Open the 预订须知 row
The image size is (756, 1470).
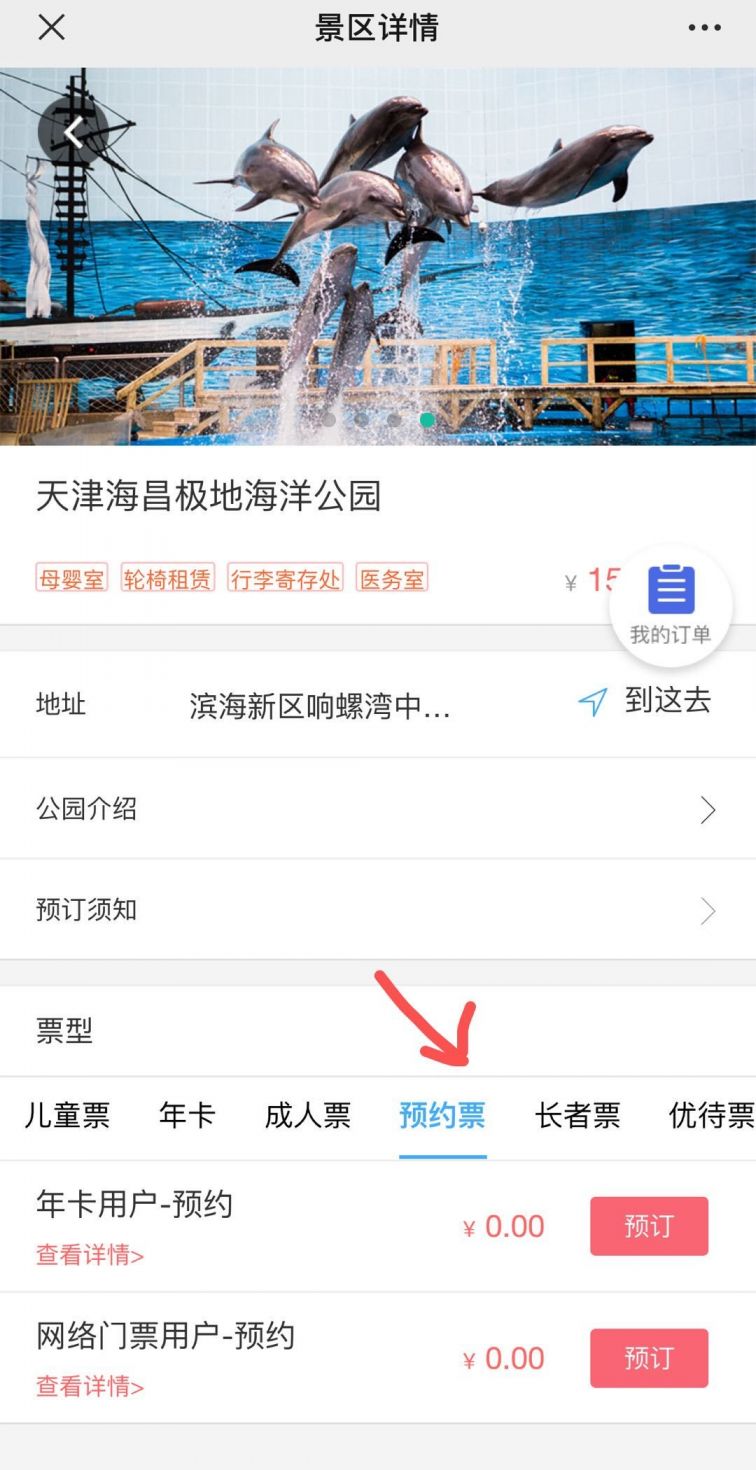click(378, 910)
